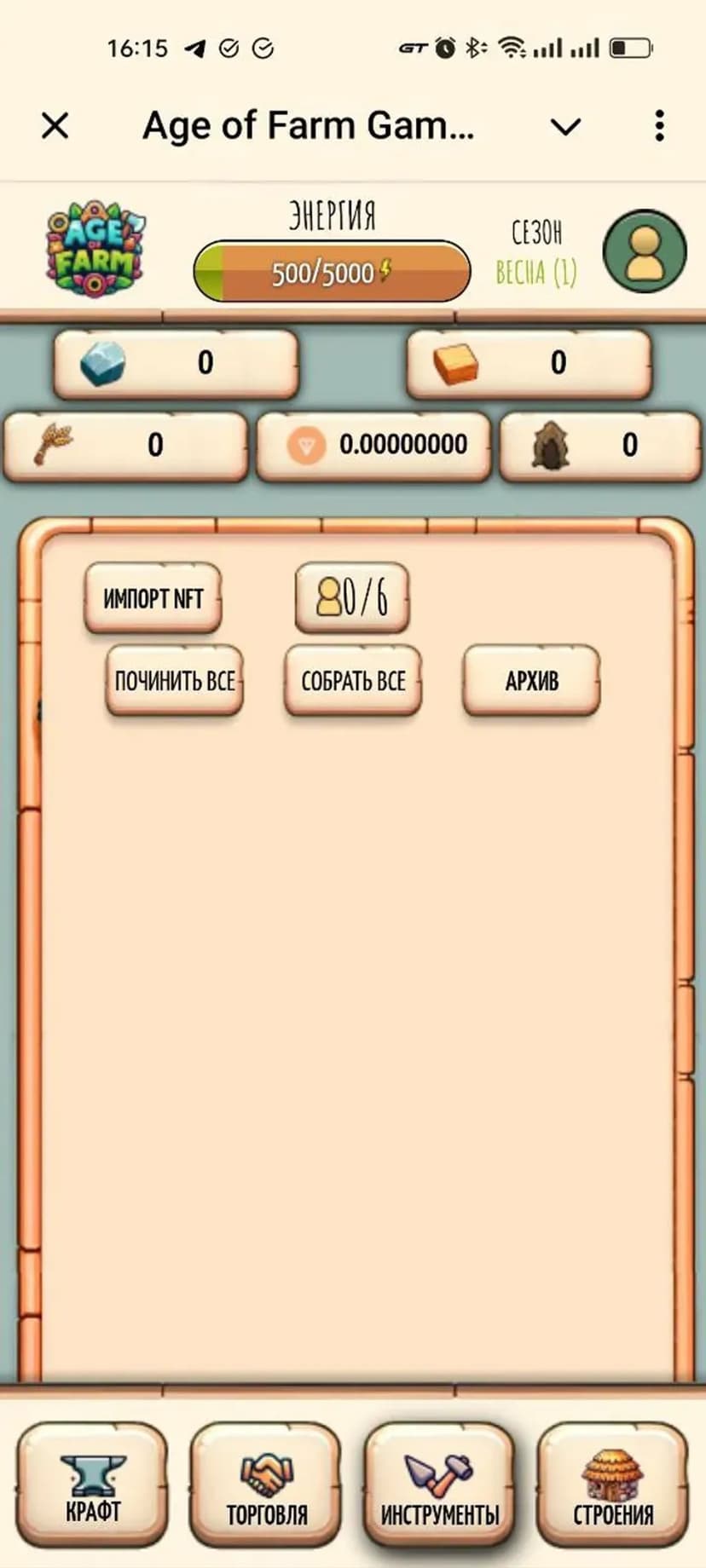Tap the 0/6 workers counter button
Image resolution: width=706 pixels, height=1568 pixels.
(352, 597)
